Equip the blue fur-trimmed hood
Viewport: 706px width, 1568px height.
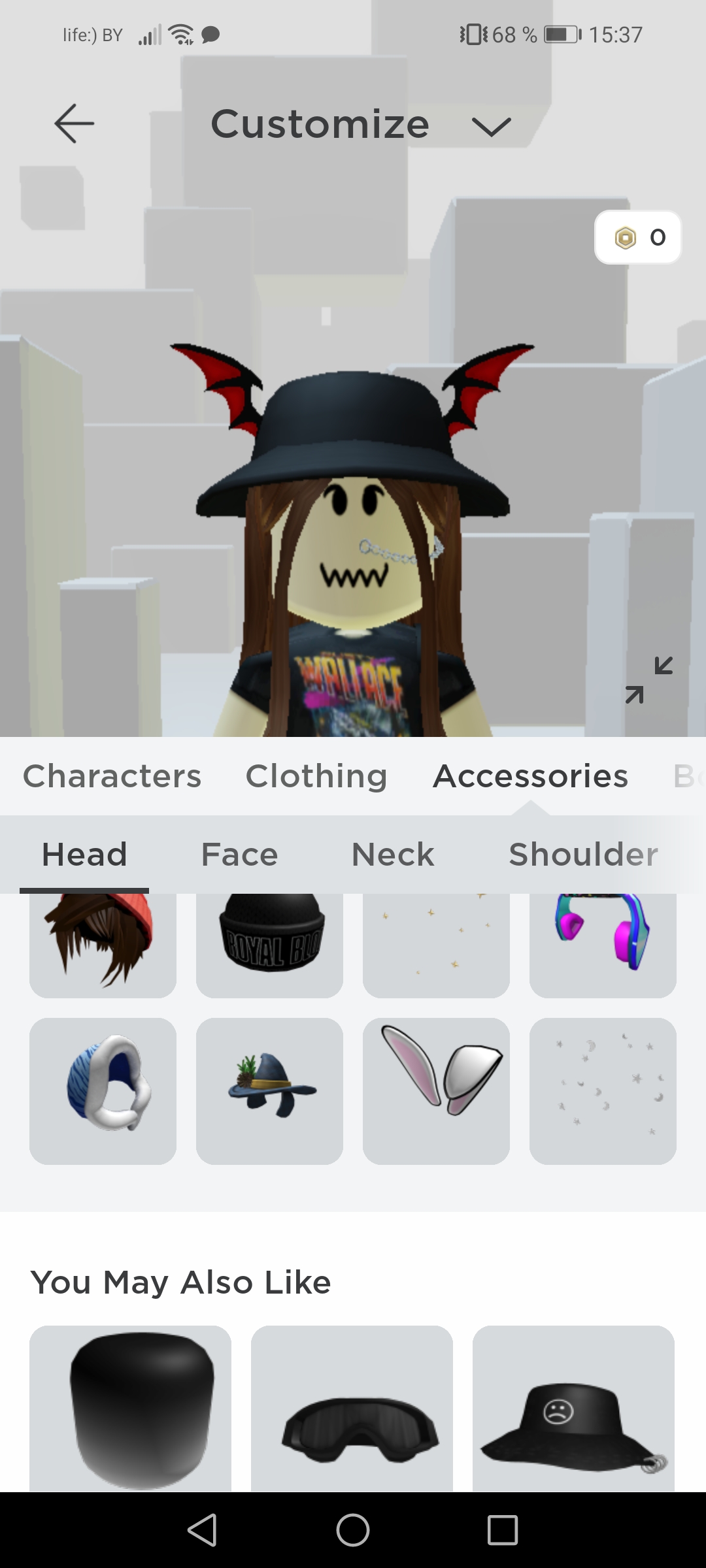103,1090
